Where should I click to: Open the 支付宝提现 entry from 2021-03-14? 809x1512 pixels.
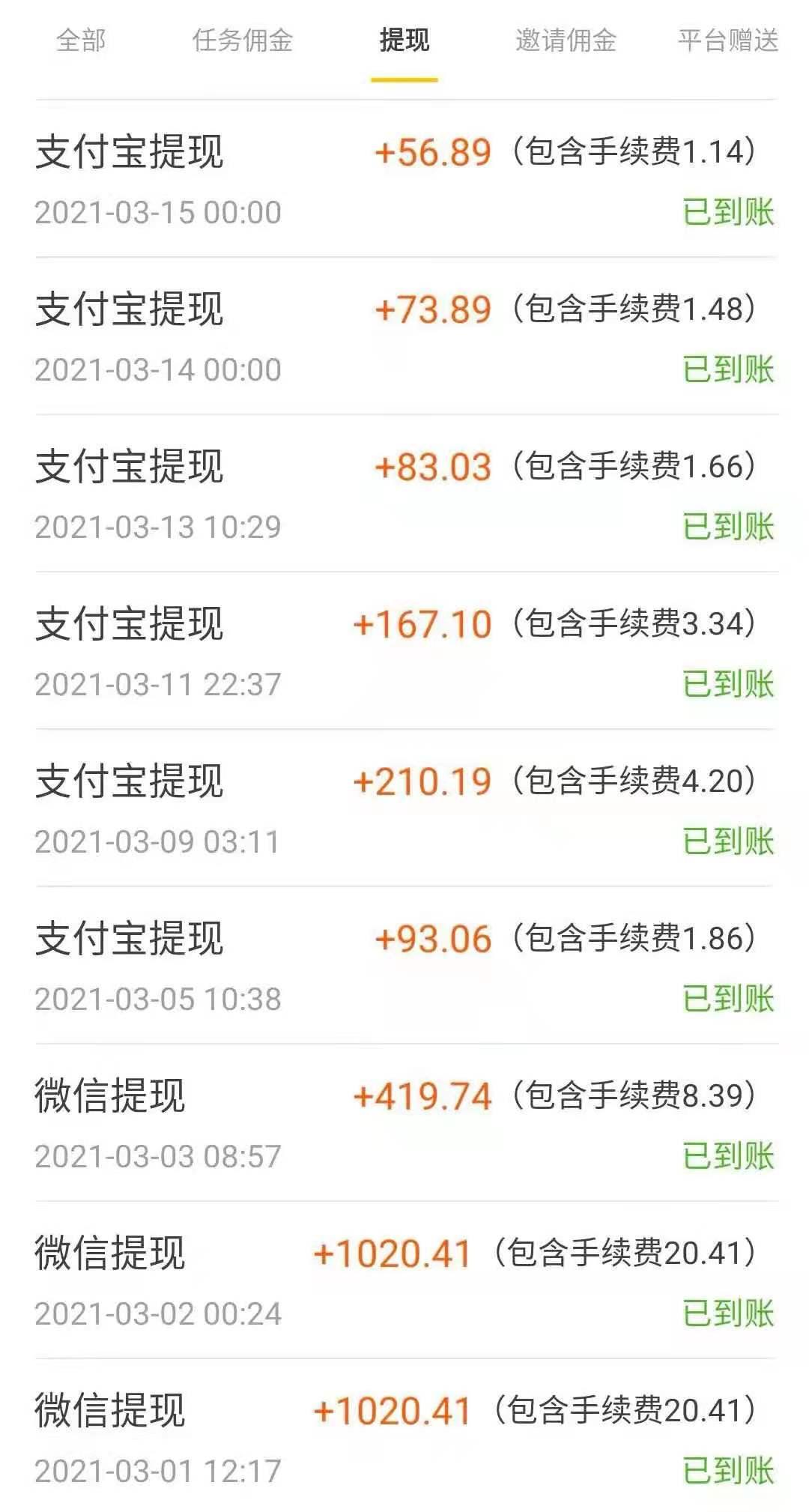point(129,309)
